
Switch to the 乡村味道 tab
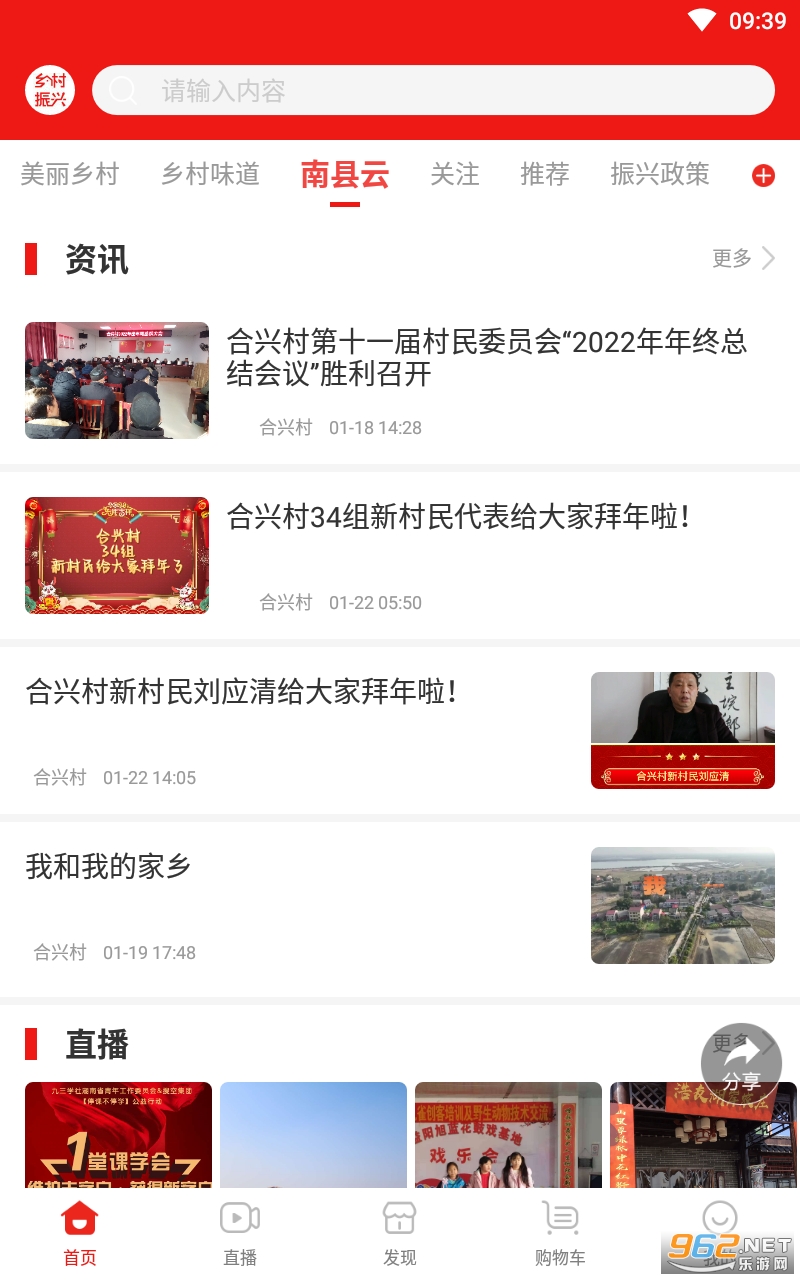click(x=210, y=174)
